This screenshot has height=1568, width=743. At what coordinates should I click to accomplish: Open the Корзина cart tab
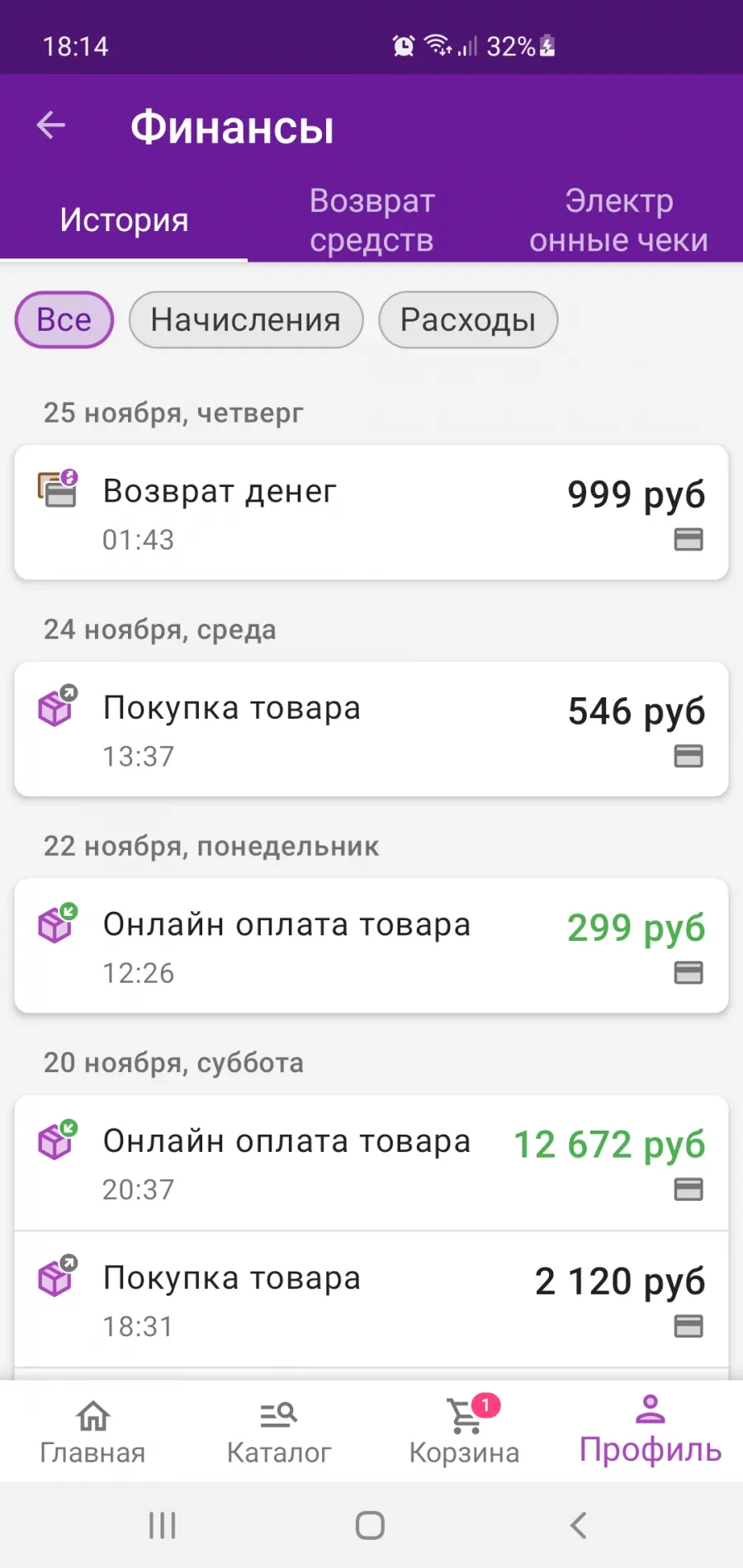coord(465,1432)
